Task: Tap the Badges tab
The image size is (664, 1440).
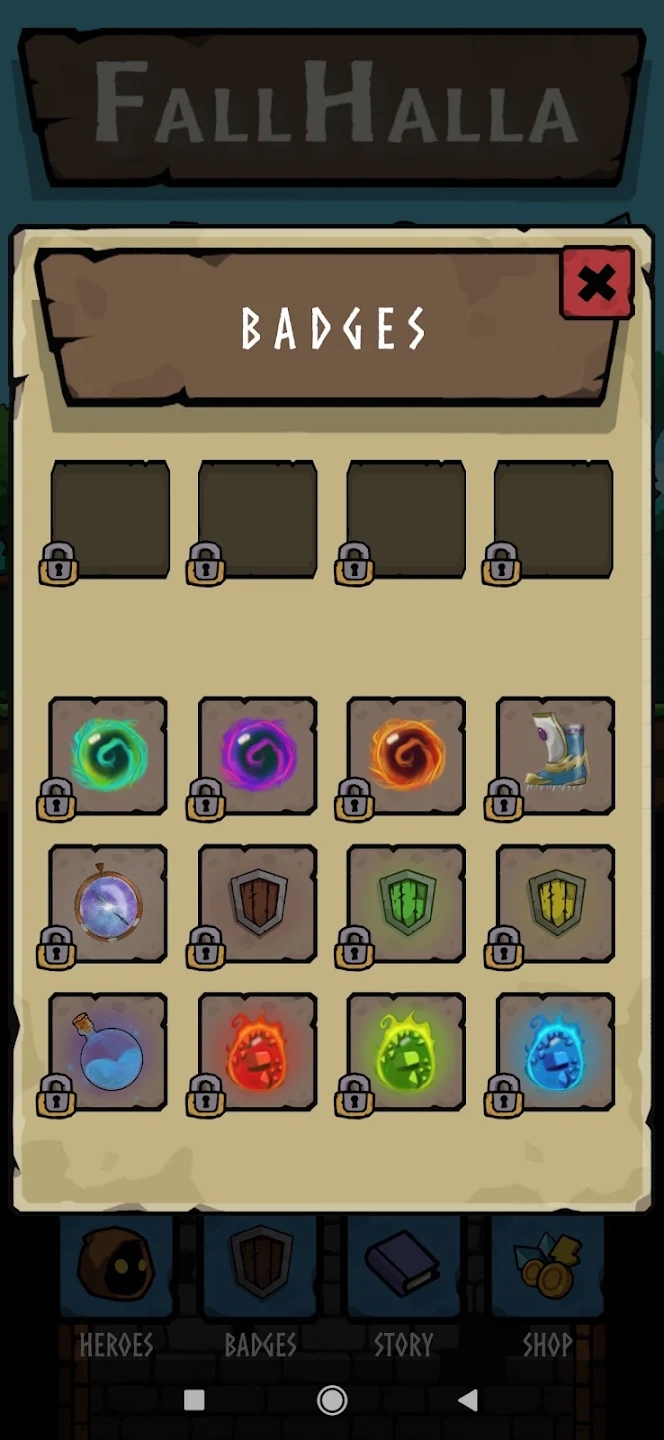Action: pyautogui.click(x=260, y=1285)
